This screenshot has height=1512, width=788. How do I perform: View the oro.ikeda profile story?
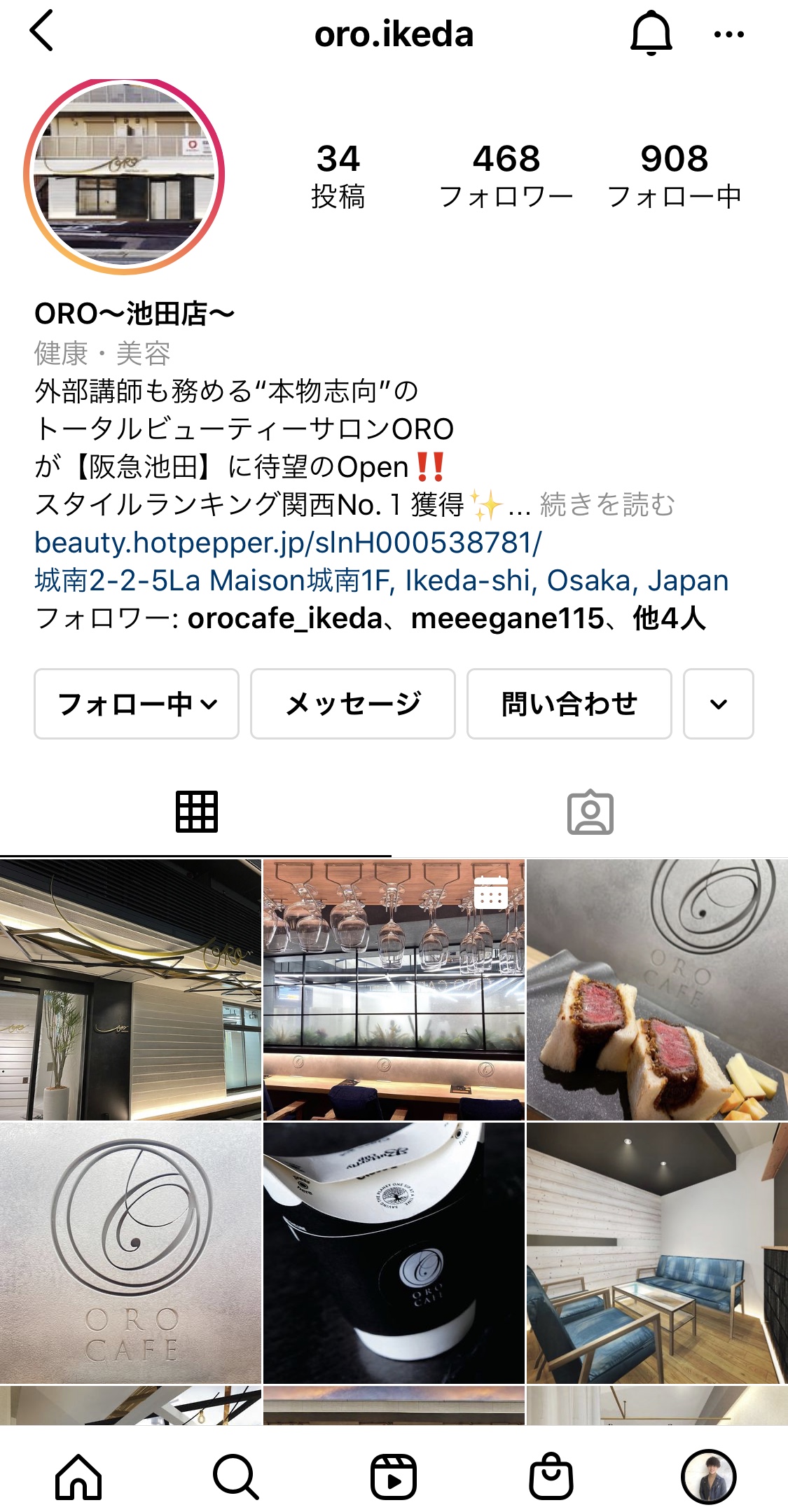[x=124, y=175]
